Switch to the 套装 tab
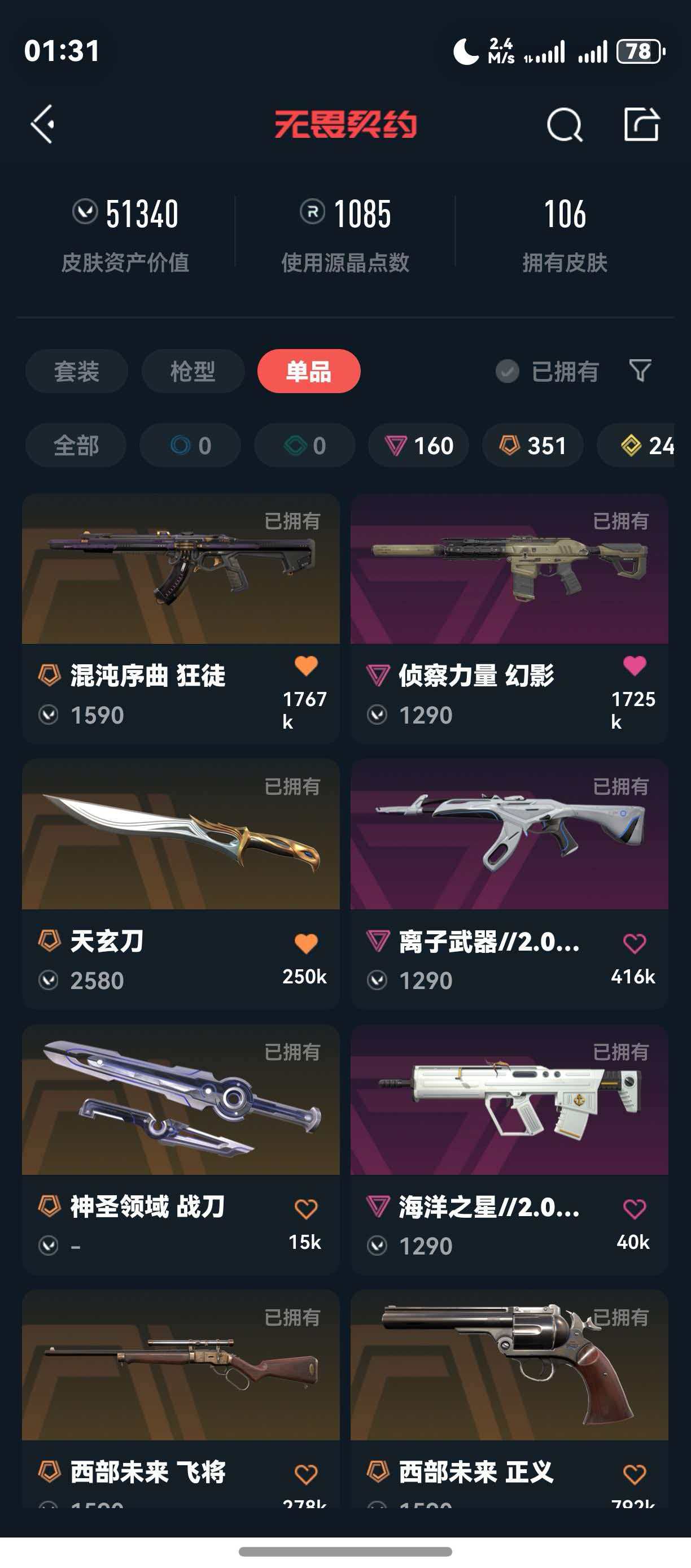691x1568 pixels. pos(77,371)
